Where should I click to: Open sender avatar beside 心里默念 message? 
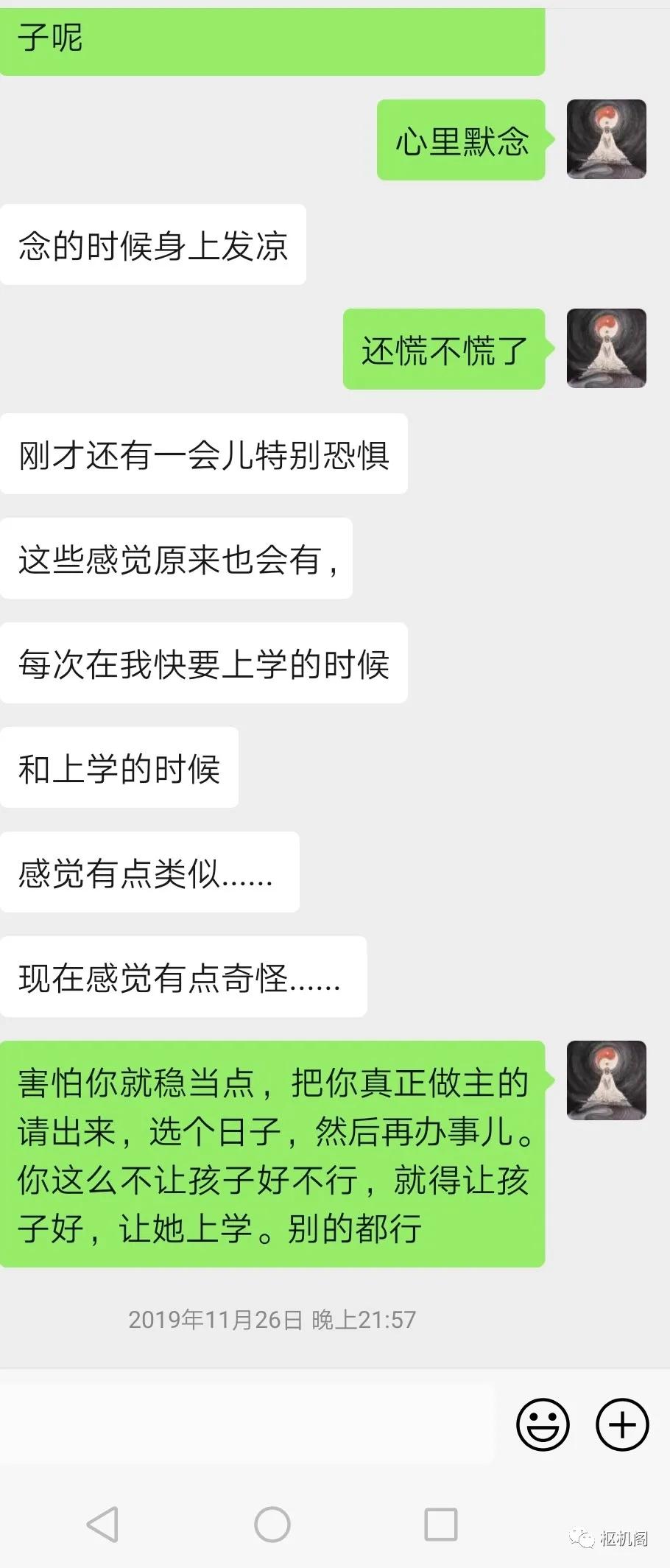606,139
